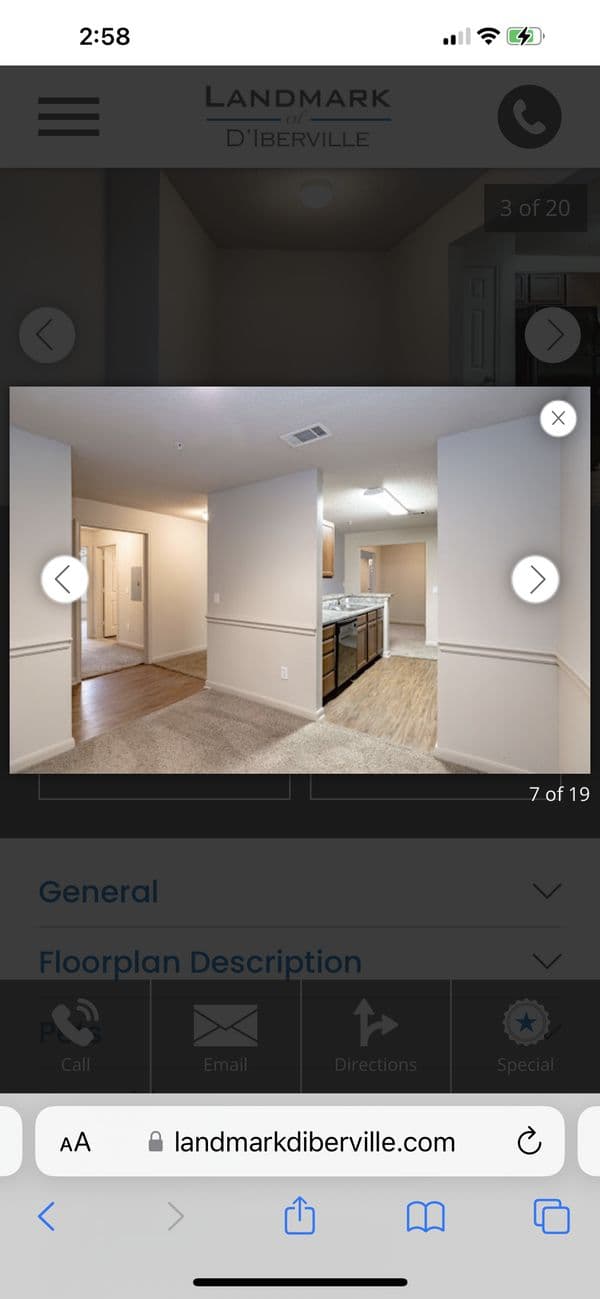The height and width of the screenshot is (1299, 600).
Task: Open the hamburger menu
Action: pos(69,116)
